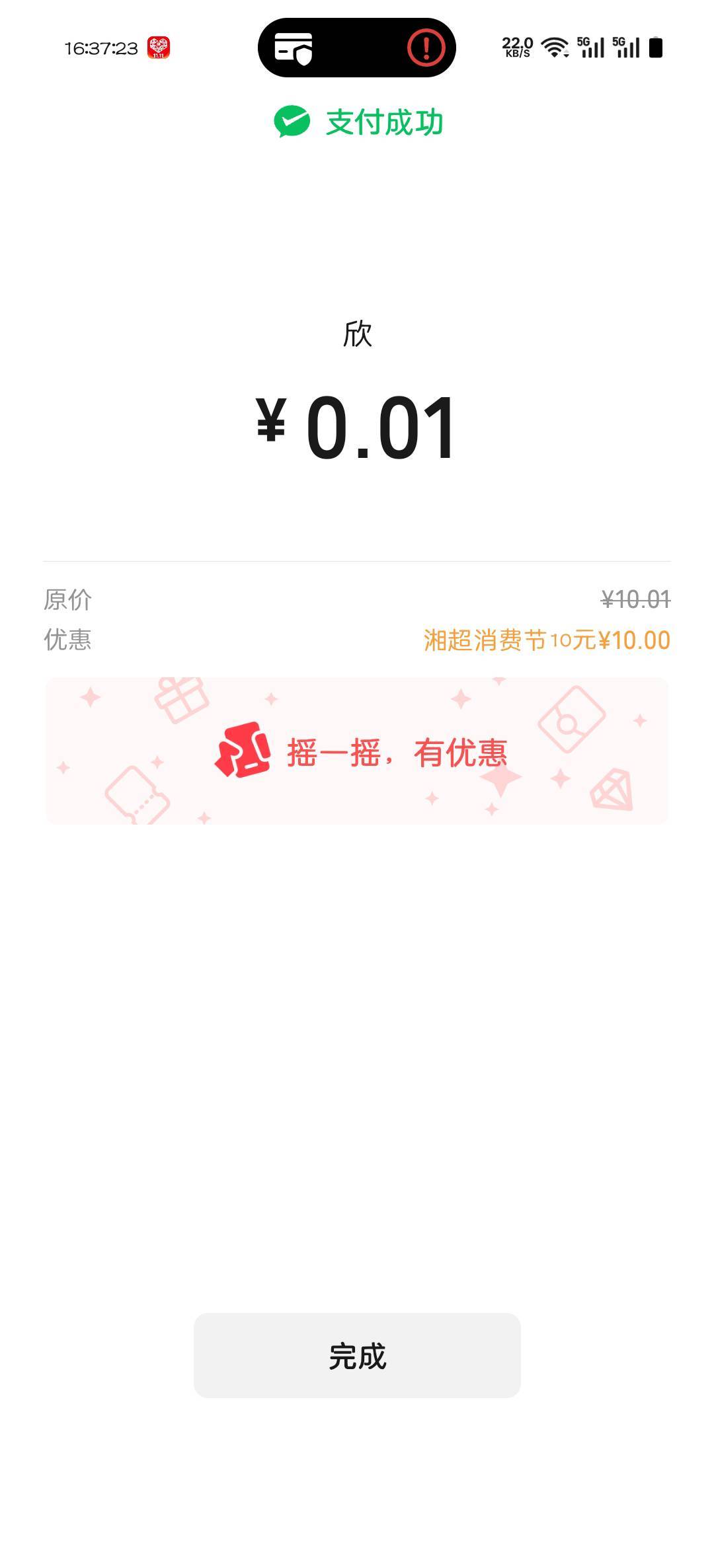Image resolution: width=714 pixels, height=1568 pixels.
Task: Open the payment protection pill at top
Action: coord(357,48)
